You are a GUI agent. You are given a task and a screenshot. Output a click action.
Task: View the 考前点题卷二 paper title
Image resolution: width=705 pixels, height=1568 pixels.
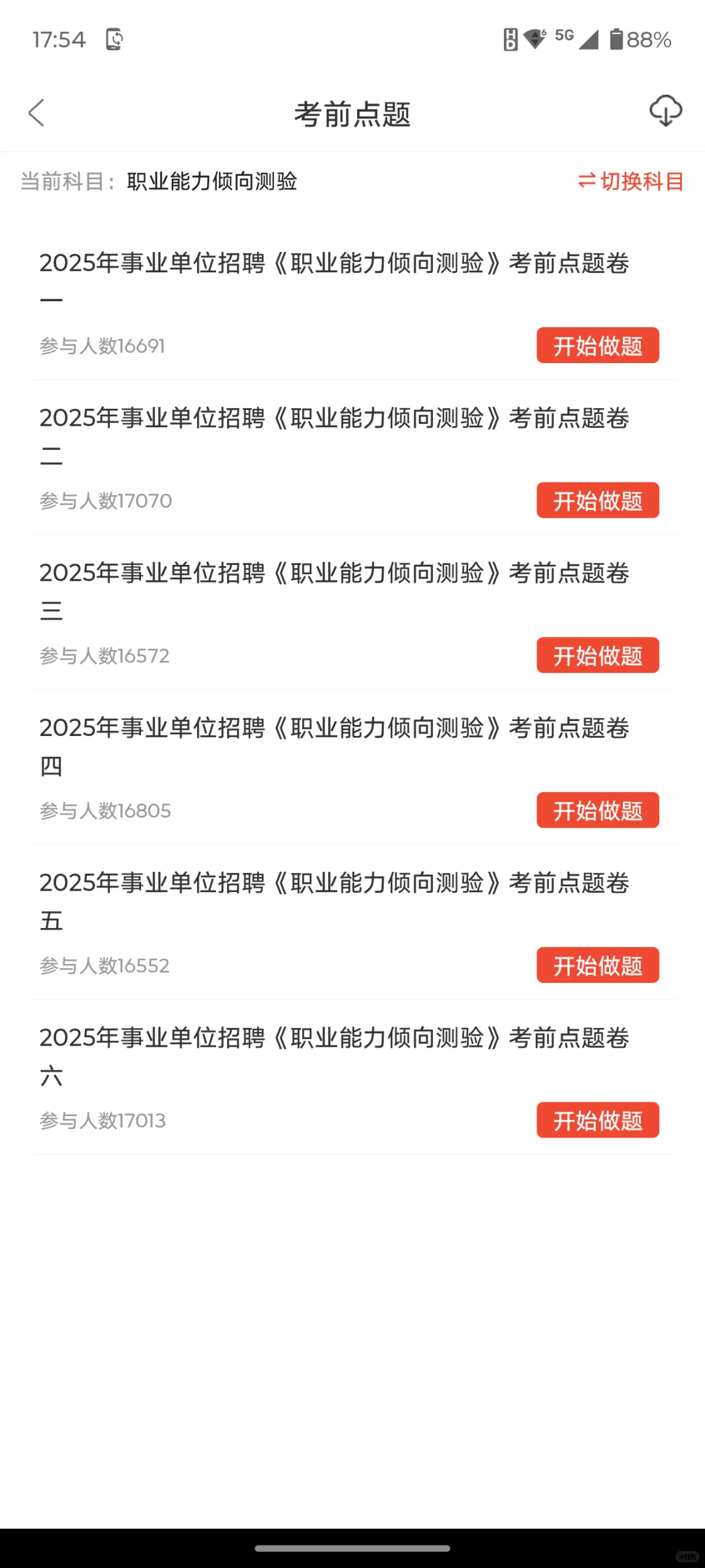334,419
